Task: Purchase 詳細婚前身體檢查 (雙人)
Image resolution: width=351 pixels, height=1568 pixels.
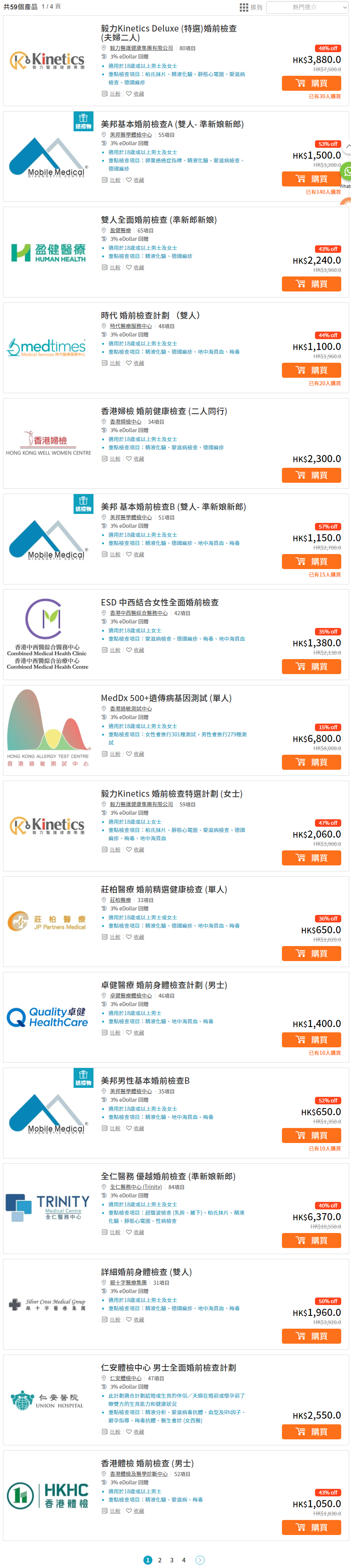Action: [x=311, y=1336]
